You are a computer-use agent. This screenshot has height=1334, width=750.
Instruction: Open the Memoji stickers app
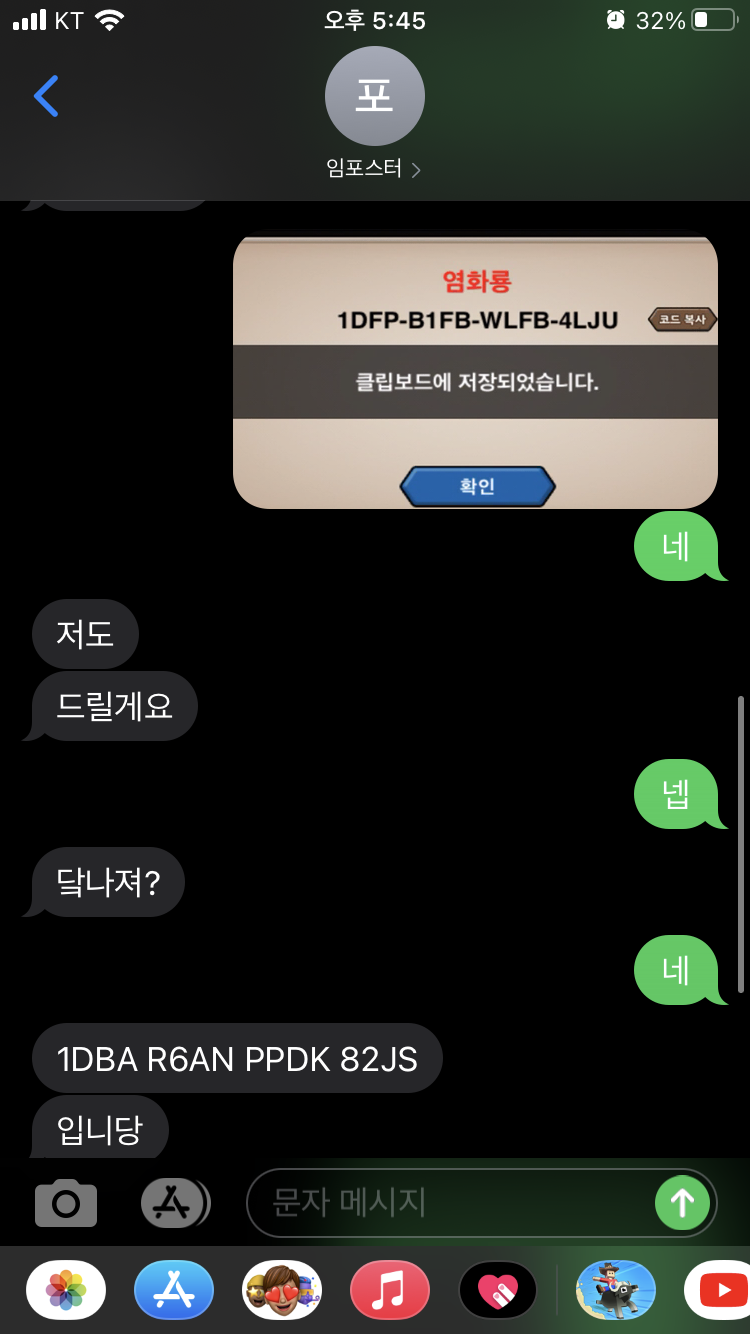pyautogui.click(x=282, y=1290)
